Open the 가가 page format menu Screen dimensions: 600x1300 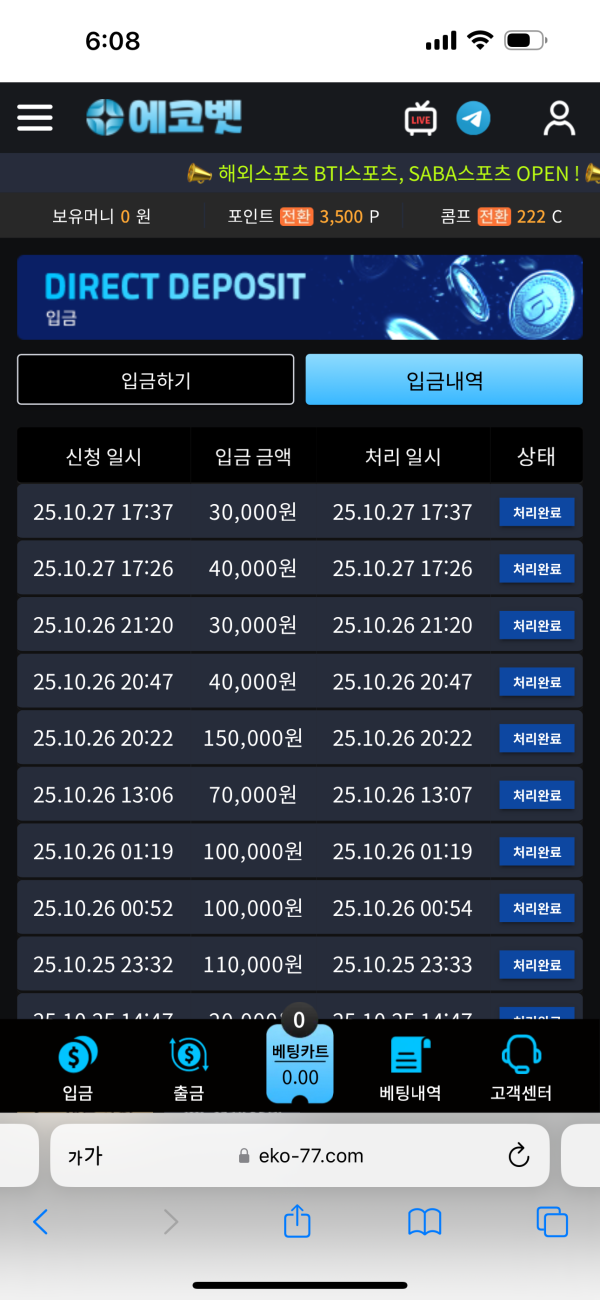tap(85, 1156)
